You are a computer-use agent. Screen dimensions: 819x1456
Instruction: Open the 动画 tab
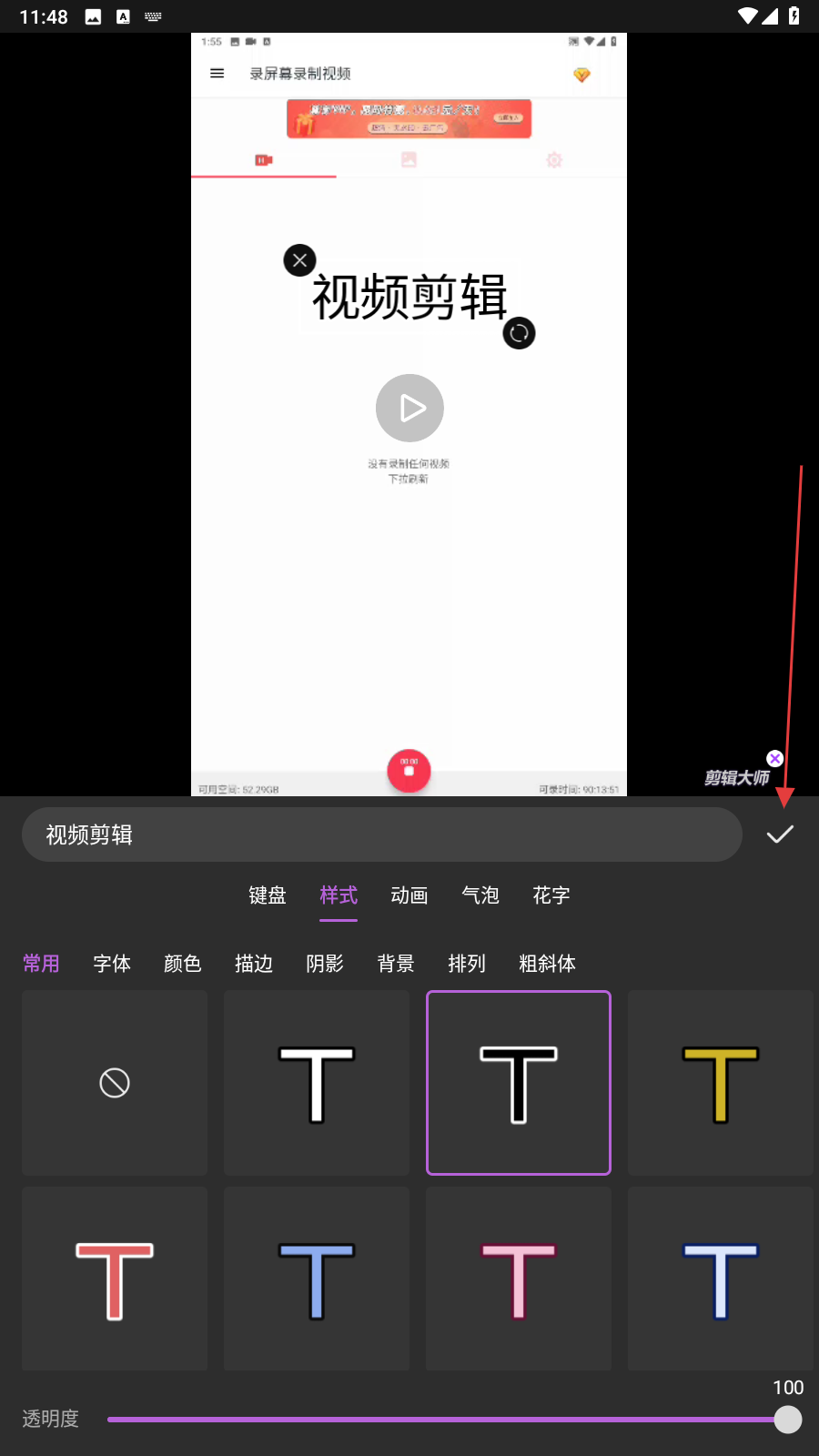click(409, 895)
